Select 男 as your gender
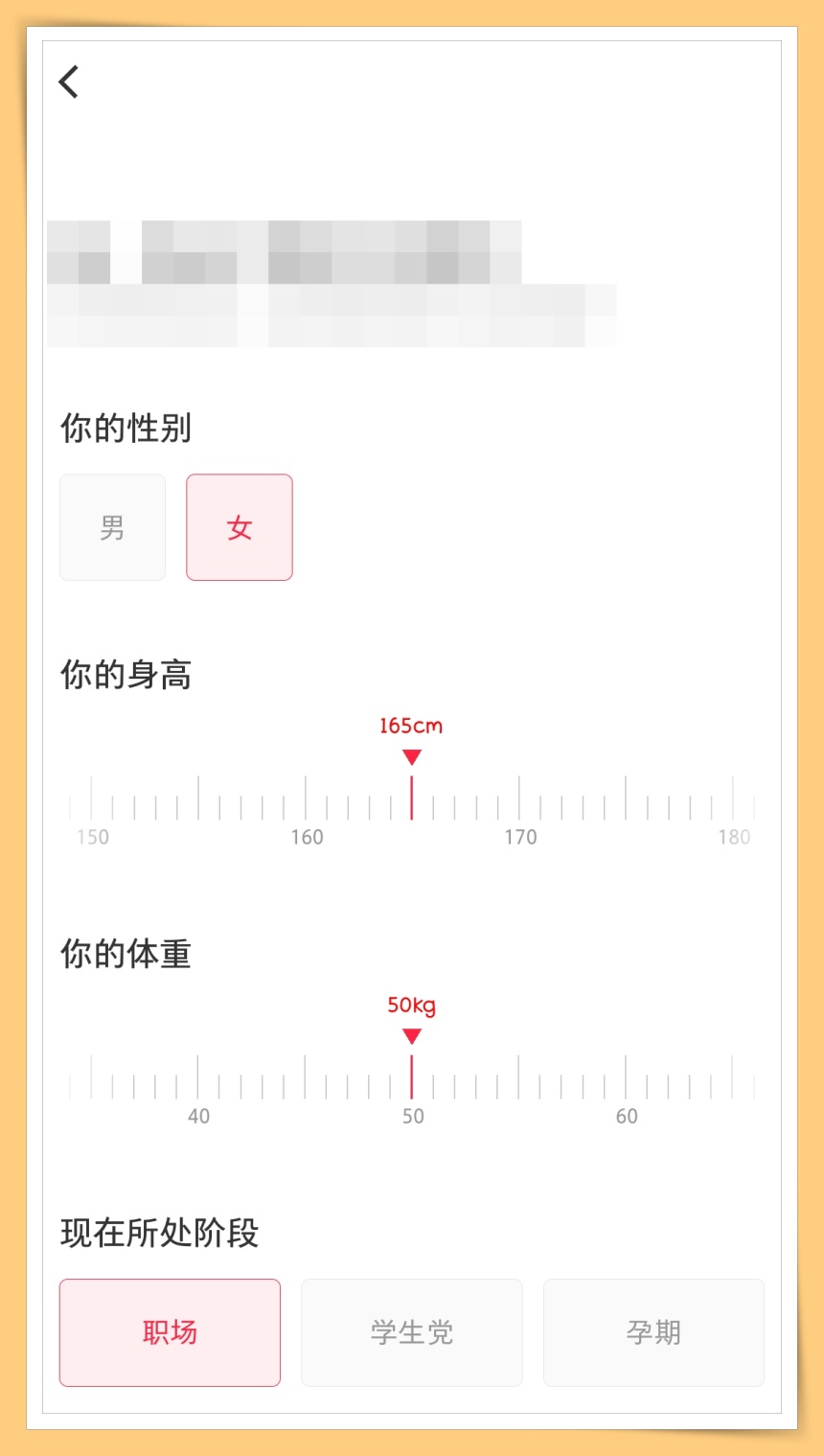This screenshot has width=824, height=1456. click(x=112, y=527)
